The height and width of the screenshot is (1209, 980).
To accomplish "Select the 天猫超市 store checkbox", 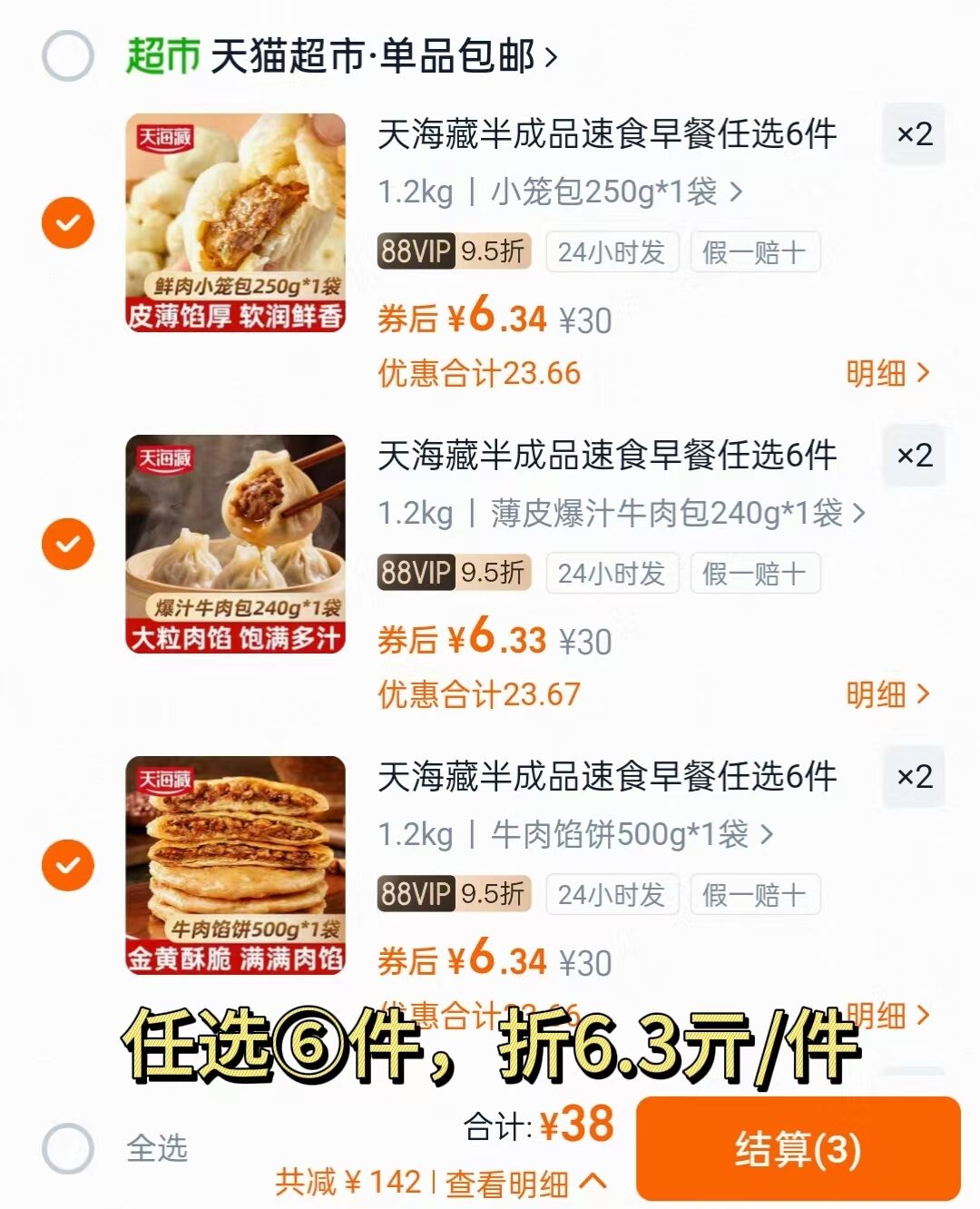I will point(68,56).
